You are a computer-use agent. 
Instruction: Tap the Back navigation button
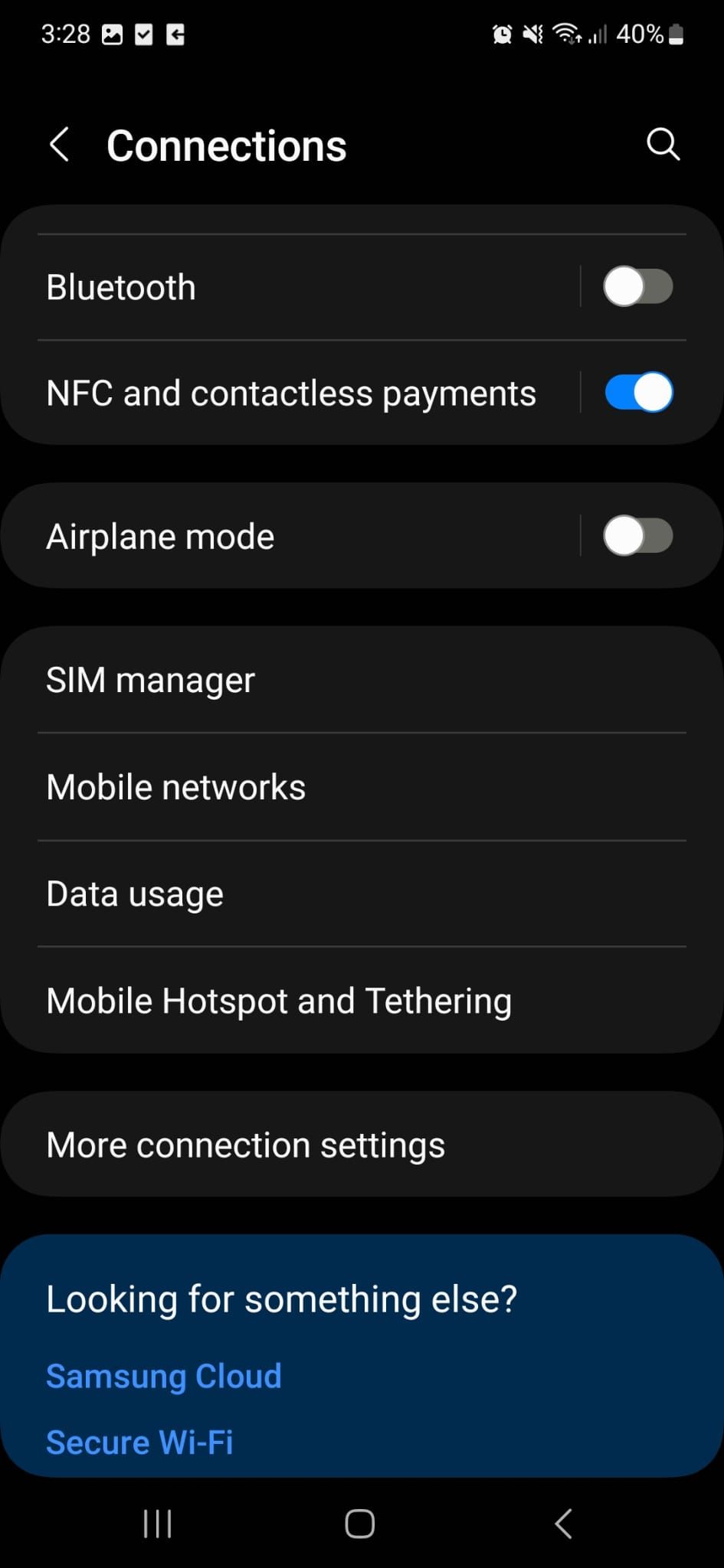click(x=564, y=1524)
